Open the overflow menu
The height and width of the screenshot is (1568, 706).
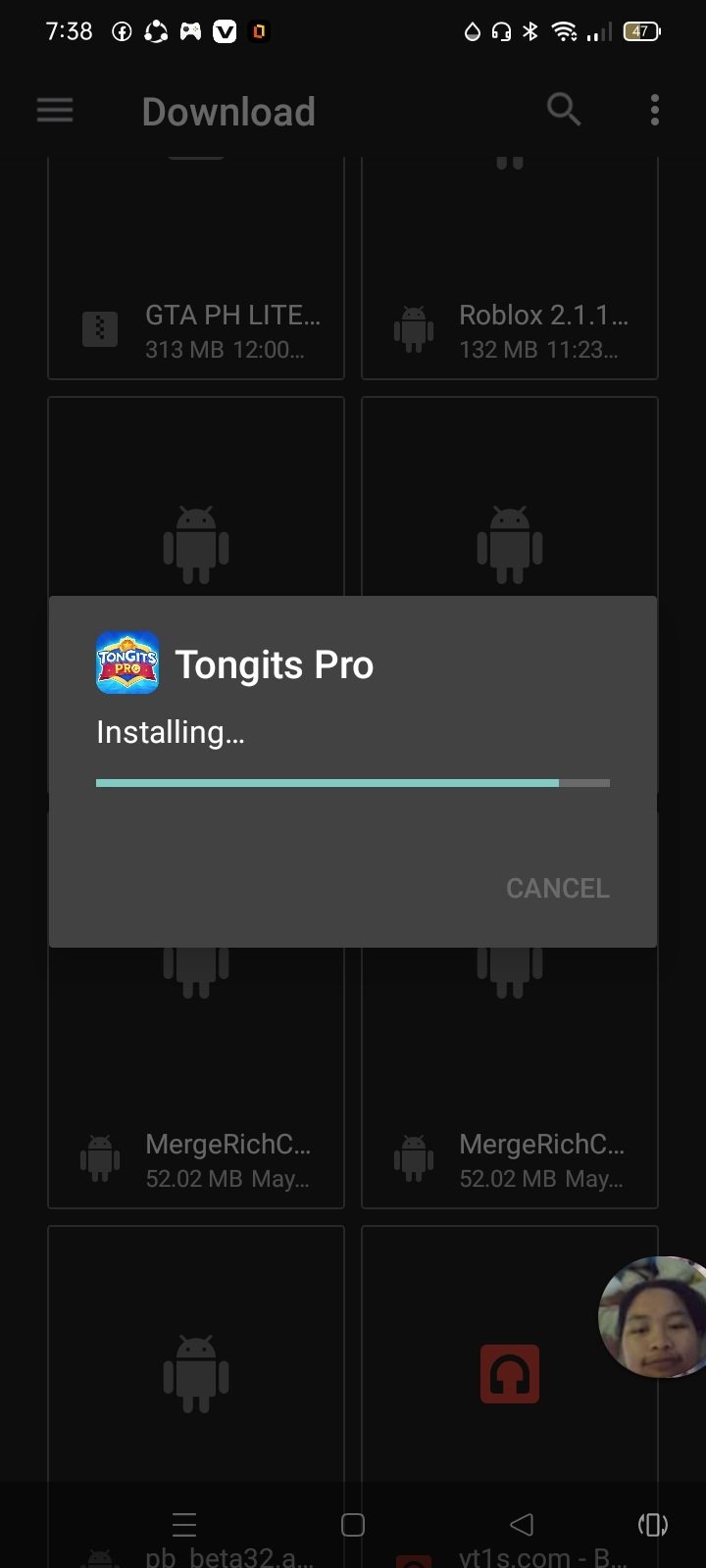click(x=654, y=111)
